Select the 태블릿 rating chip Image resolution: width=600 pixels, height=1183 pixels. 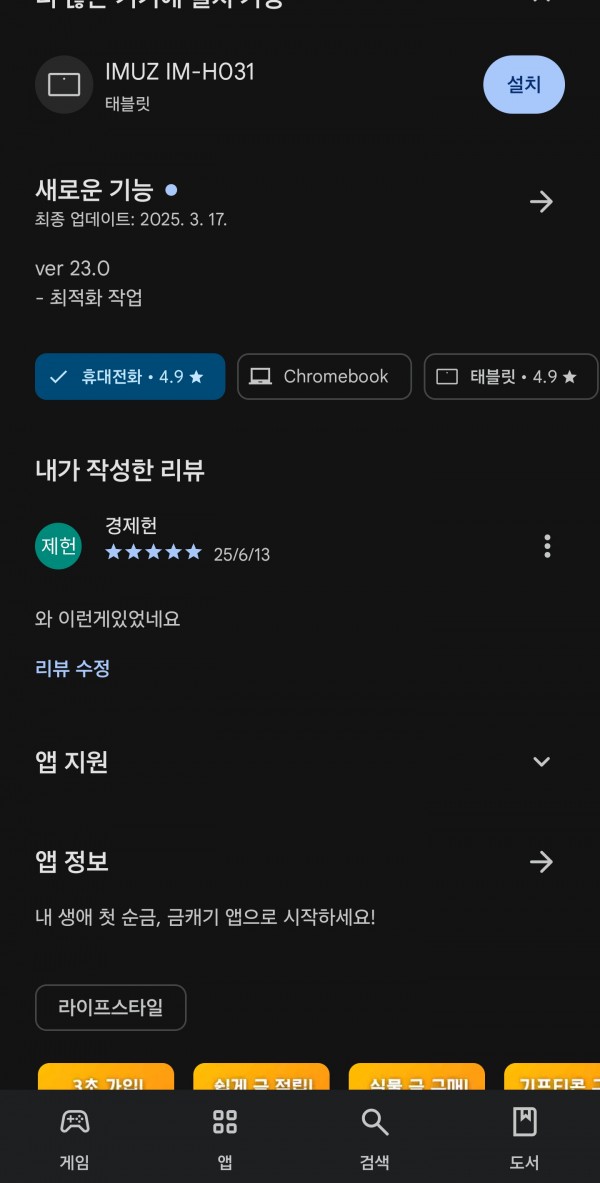tap(511, 376)
